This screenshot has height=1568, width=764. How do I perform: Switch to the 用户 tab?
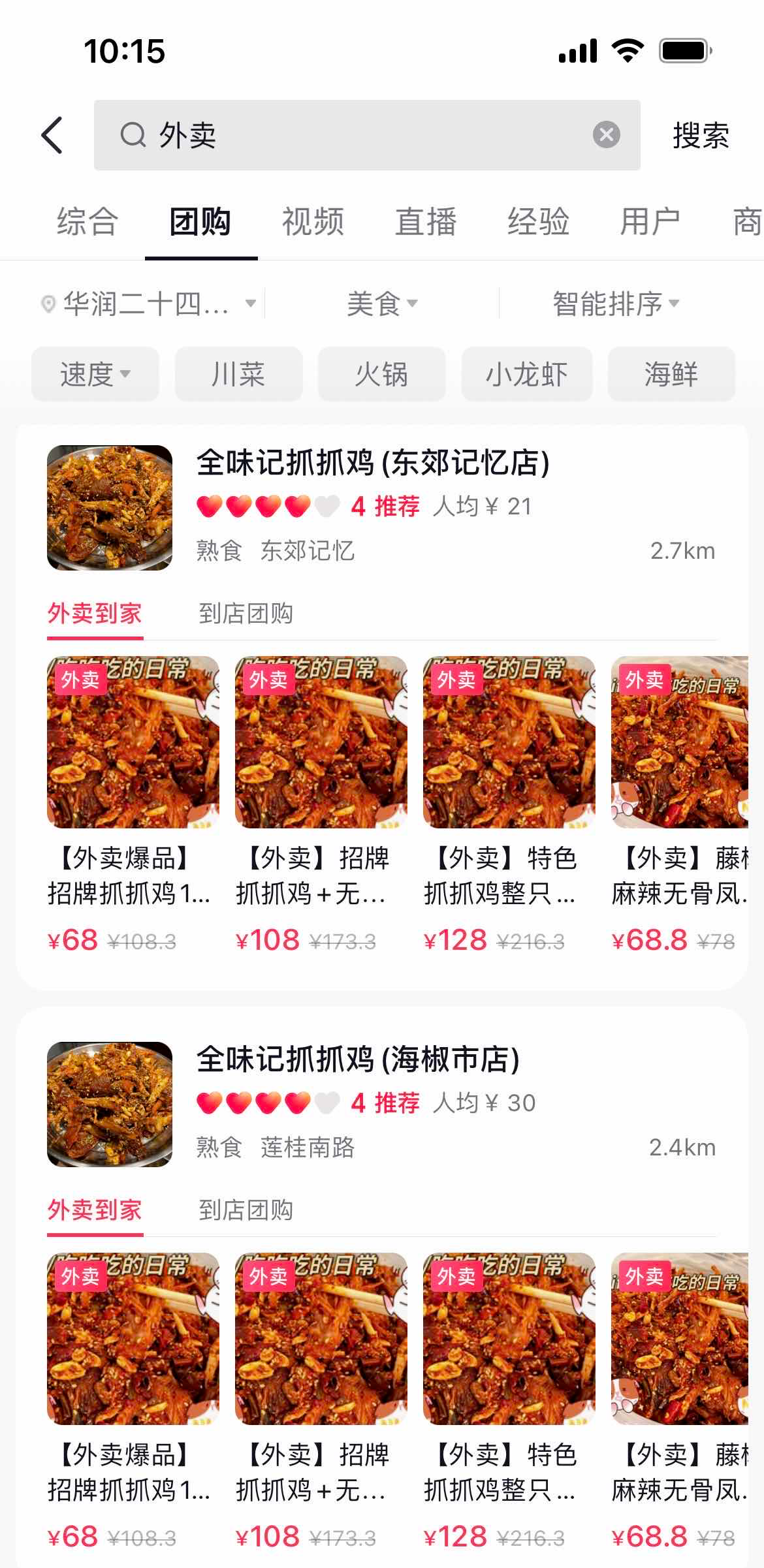point(650,221)
